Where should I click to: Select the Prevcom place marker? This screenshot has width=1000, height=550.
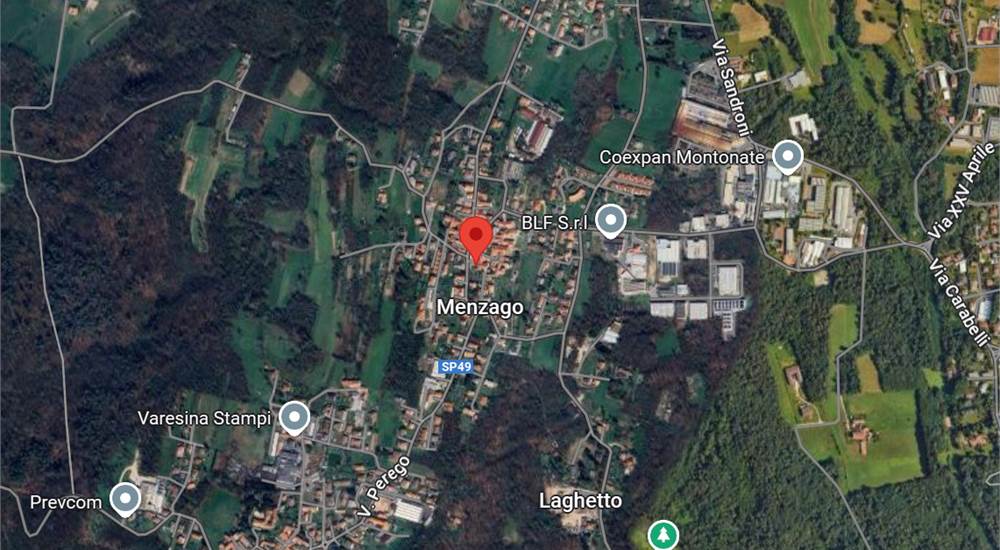[125, 499]
